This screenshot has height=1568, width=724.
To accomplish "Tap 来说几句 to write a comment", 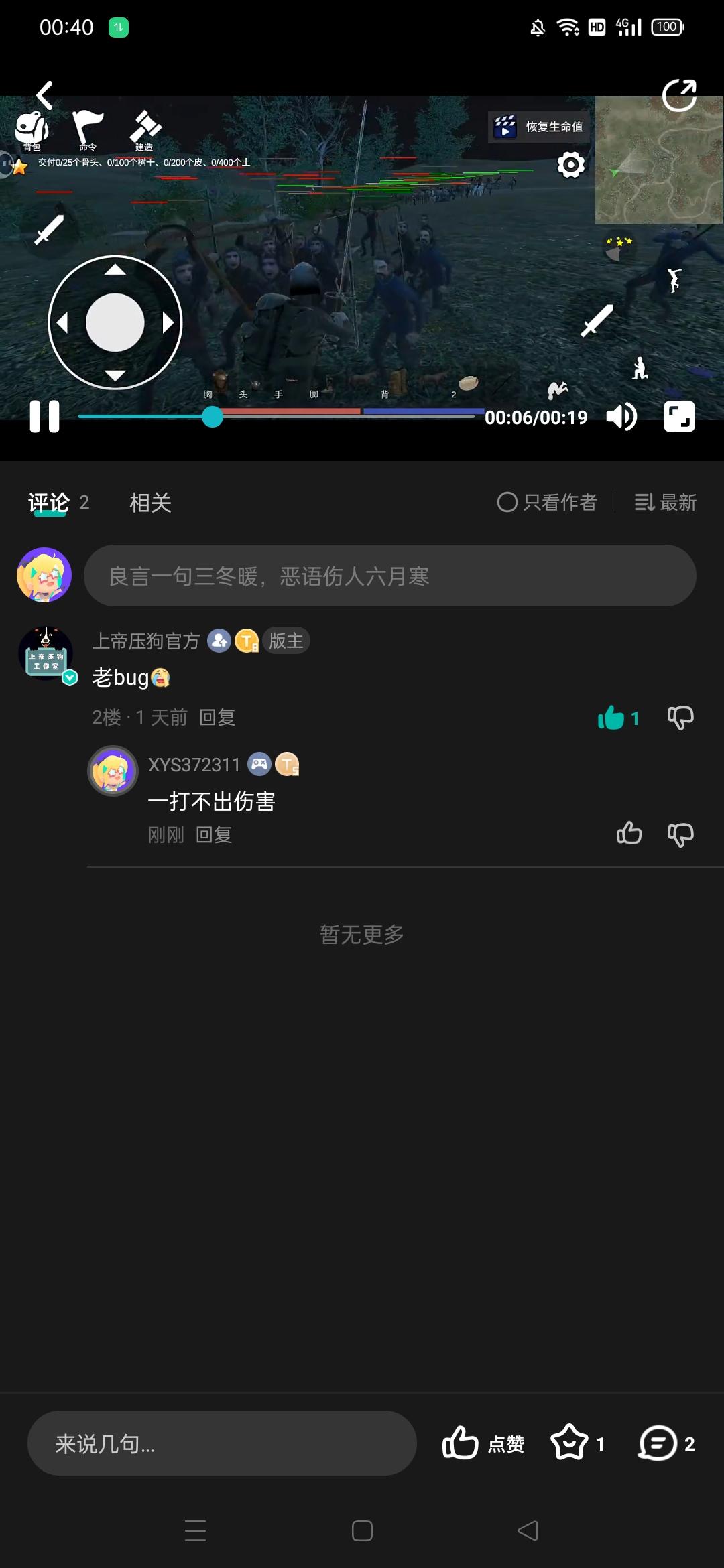I will tap(222, 1443).
